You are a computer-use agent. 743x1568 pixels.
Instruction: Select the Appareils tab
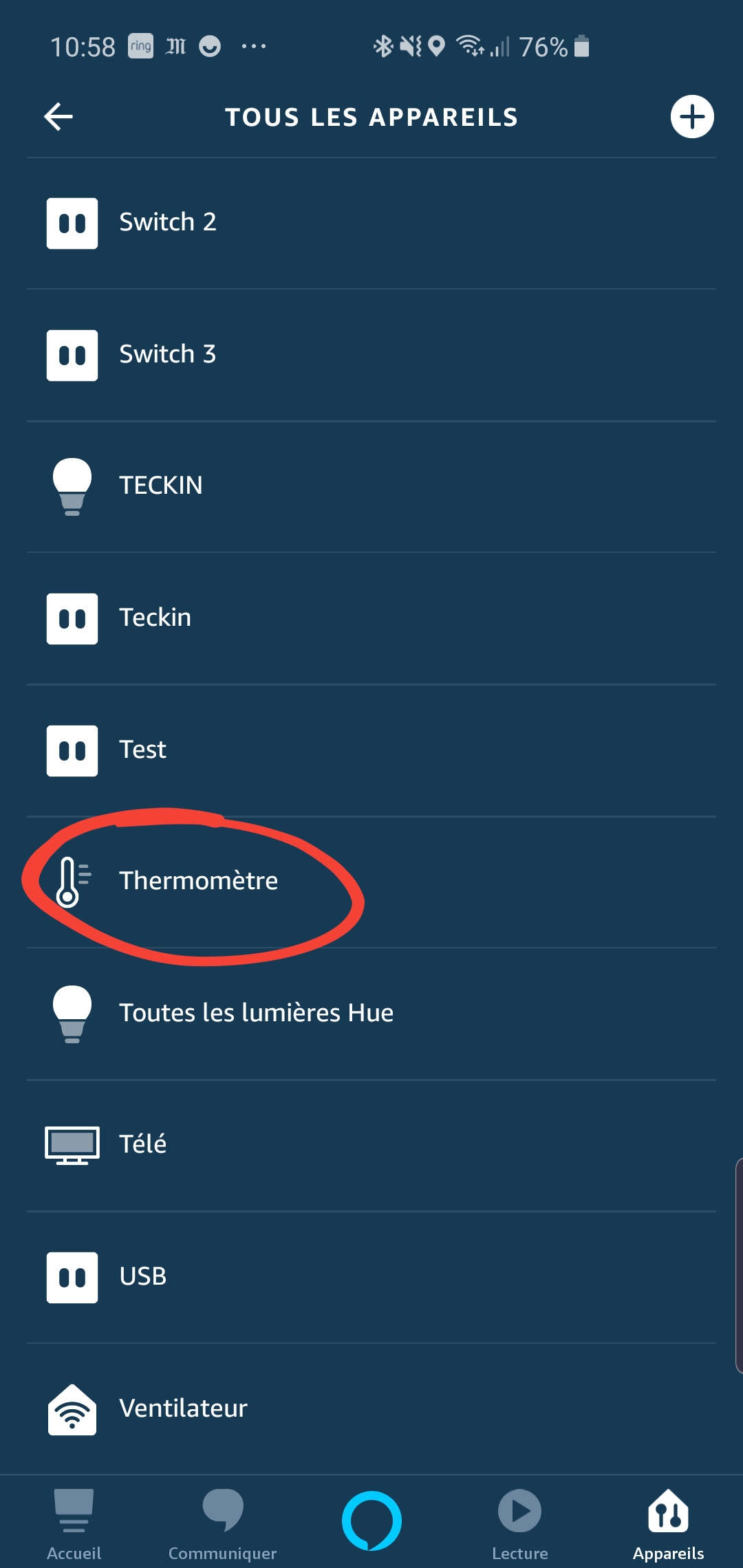pyautogui.click(x=669, y=1523)
